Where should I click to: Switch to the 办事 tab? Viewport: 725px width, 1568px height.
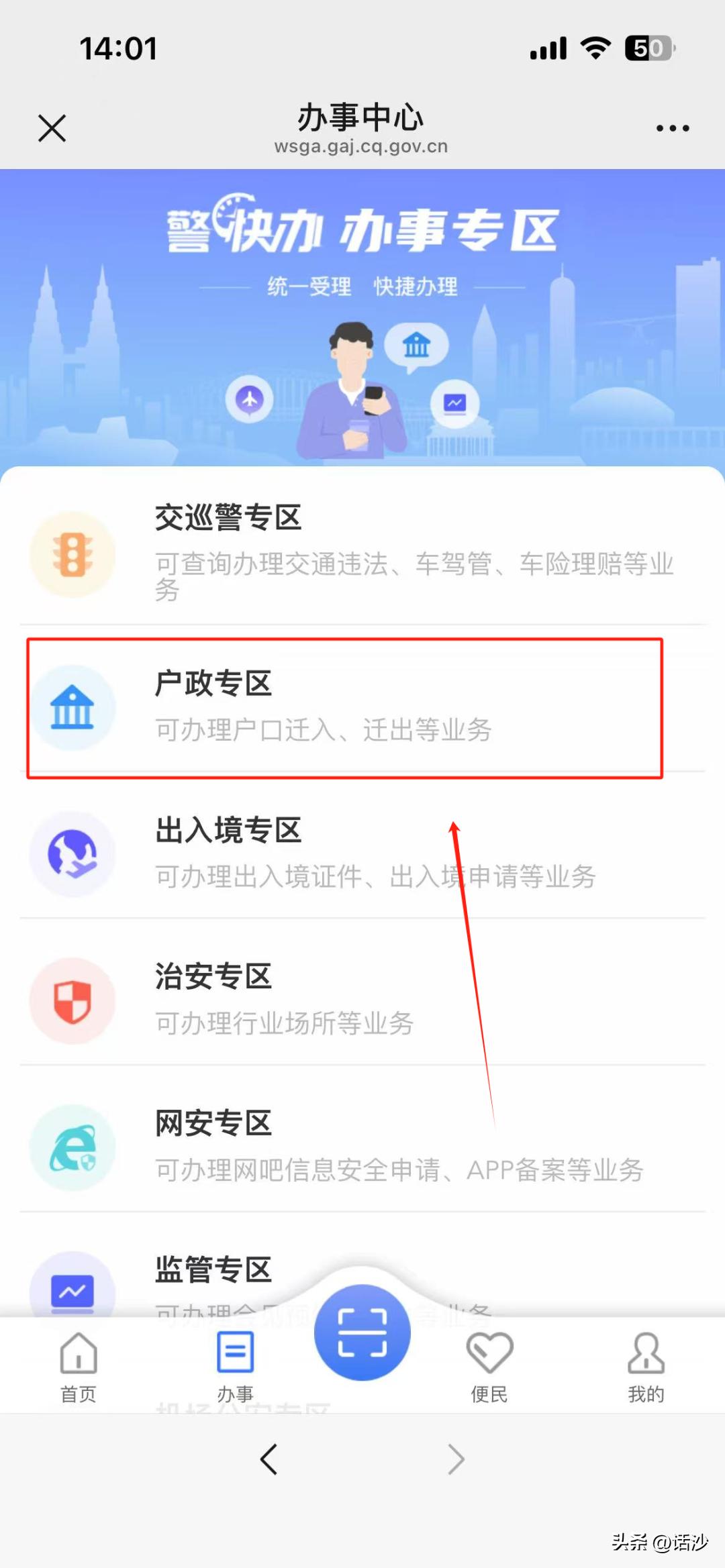coord(235,1366)
